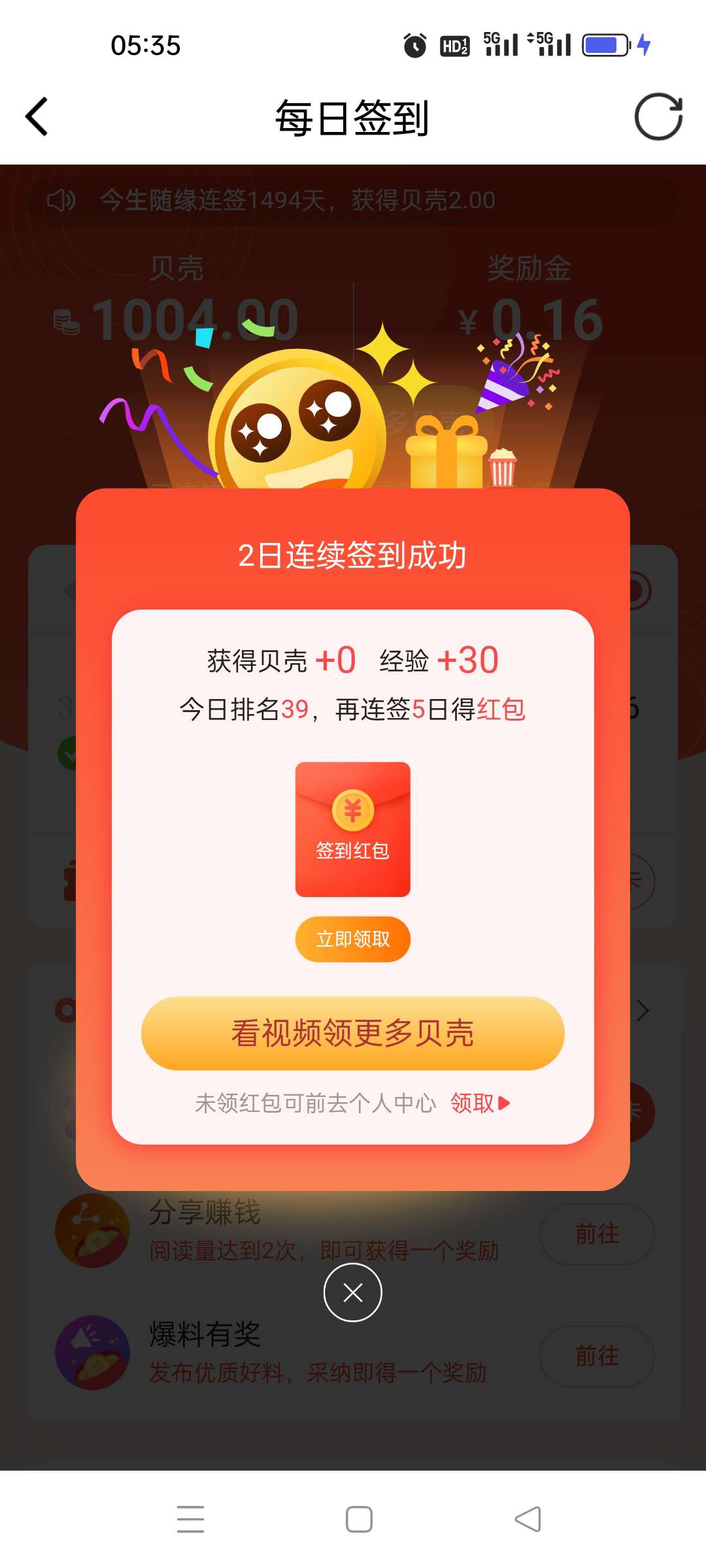Open the system recent apps menu
Viewport: 706px width, 1568px height.
190,1519
